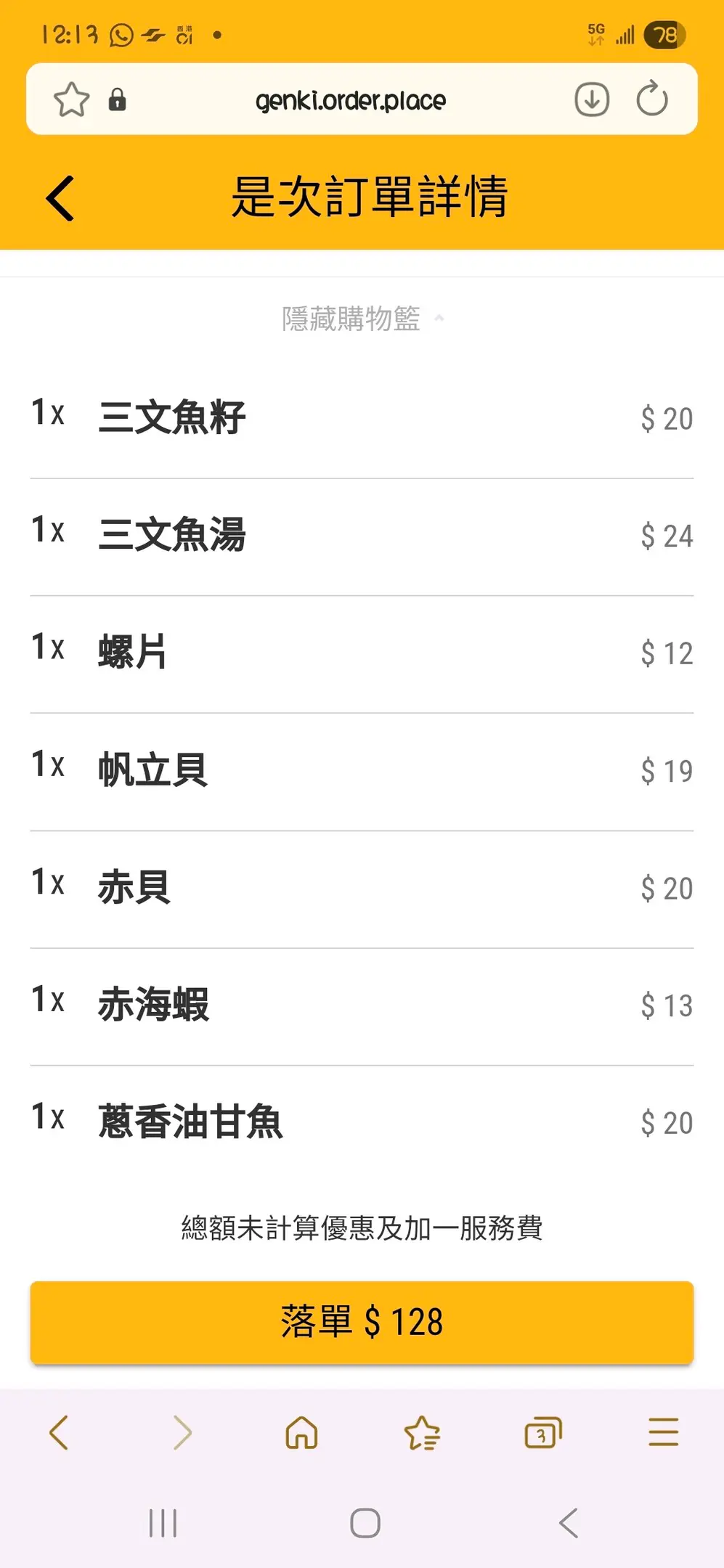
Task: Collapse the cart with 隱藏購物籃
Action: click(x=362, y=319)
